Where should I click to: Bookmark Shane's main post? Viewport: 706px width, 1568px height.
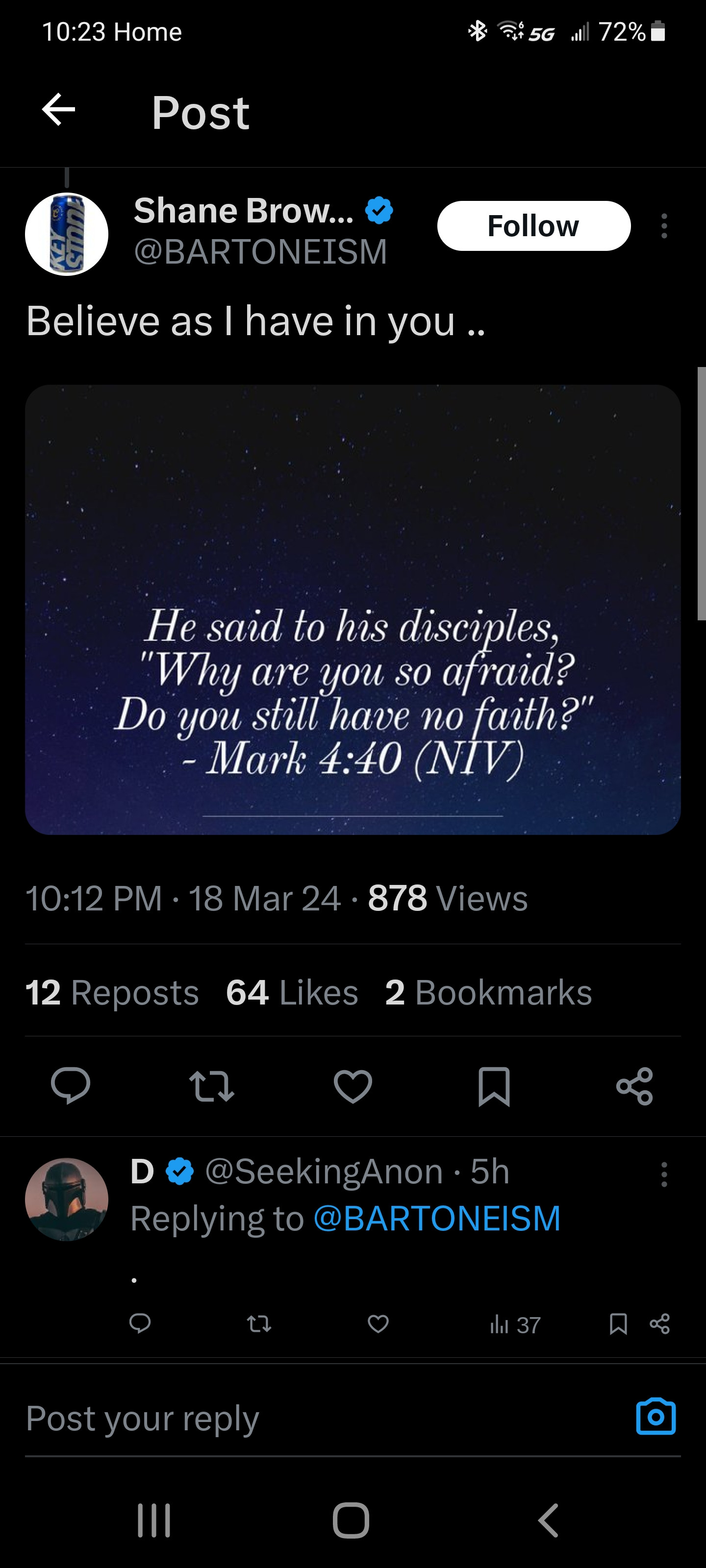pyautogui.click(x=494, y=1086)
